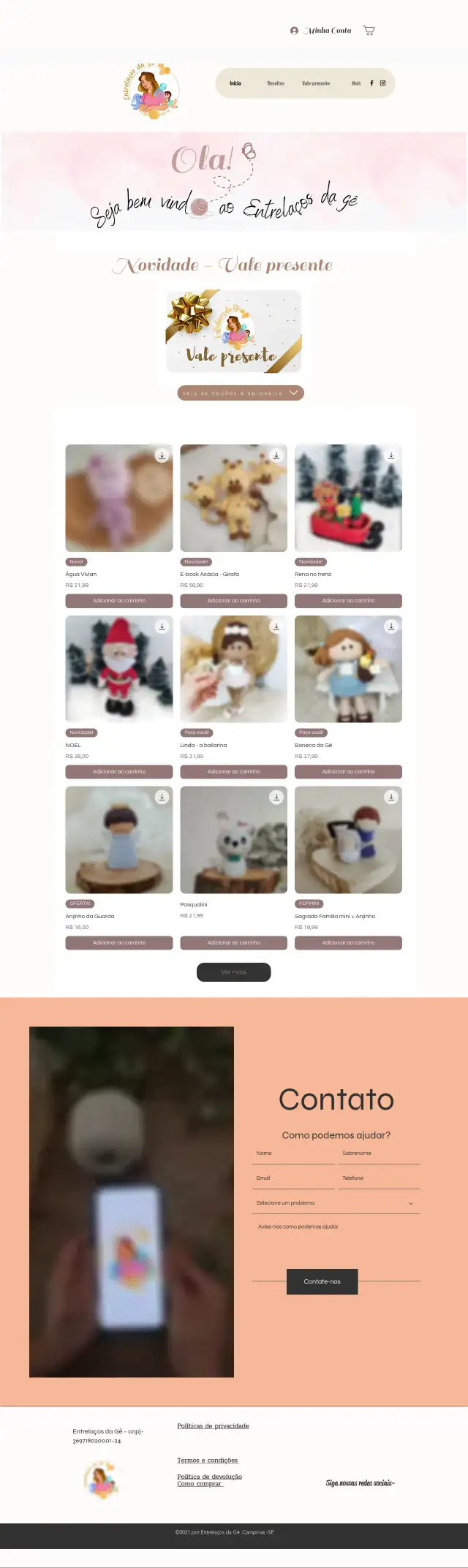
Task: Open the Vale-presente page
Action: tap(316, 83)
